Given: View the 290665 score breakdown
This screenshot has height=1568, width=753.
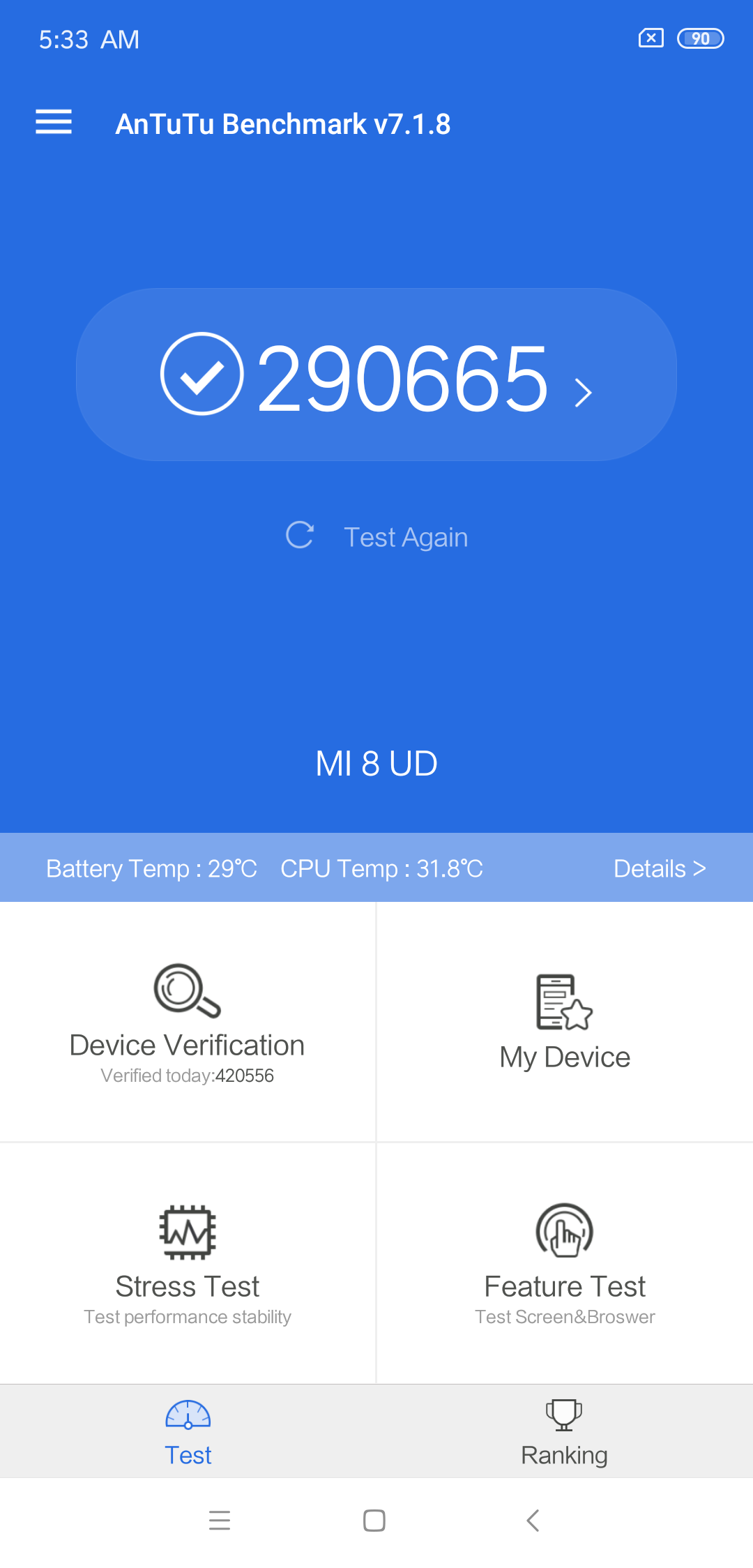Looking at the screenshot, I should click(376, 375).
